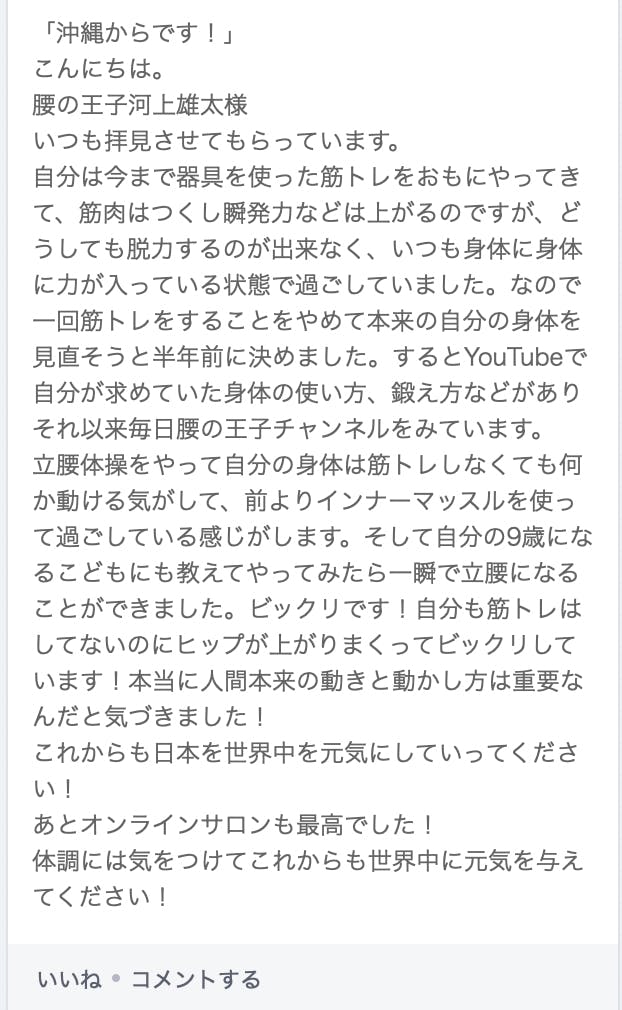Tap コメントする to comment
Screen dimensions: 622x1010
(196, 980)
